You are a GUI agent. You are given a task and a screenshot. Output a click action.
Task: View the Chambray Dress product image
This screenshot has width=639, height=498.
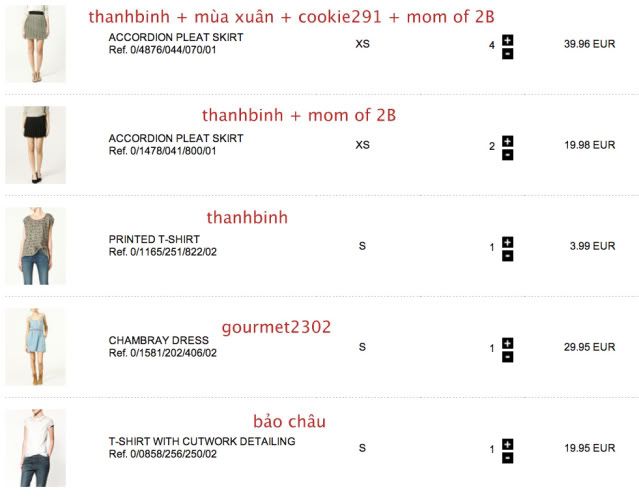35,347
